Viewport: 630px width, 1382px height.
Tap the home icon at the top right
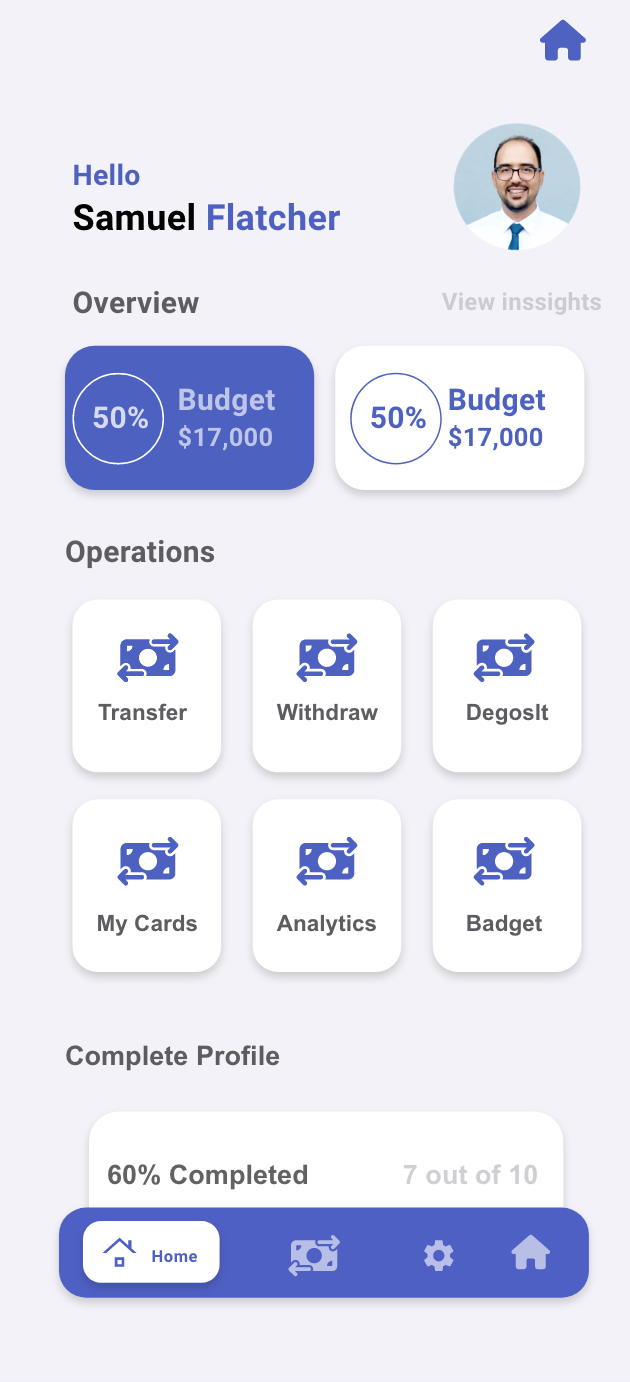(562, 41)
